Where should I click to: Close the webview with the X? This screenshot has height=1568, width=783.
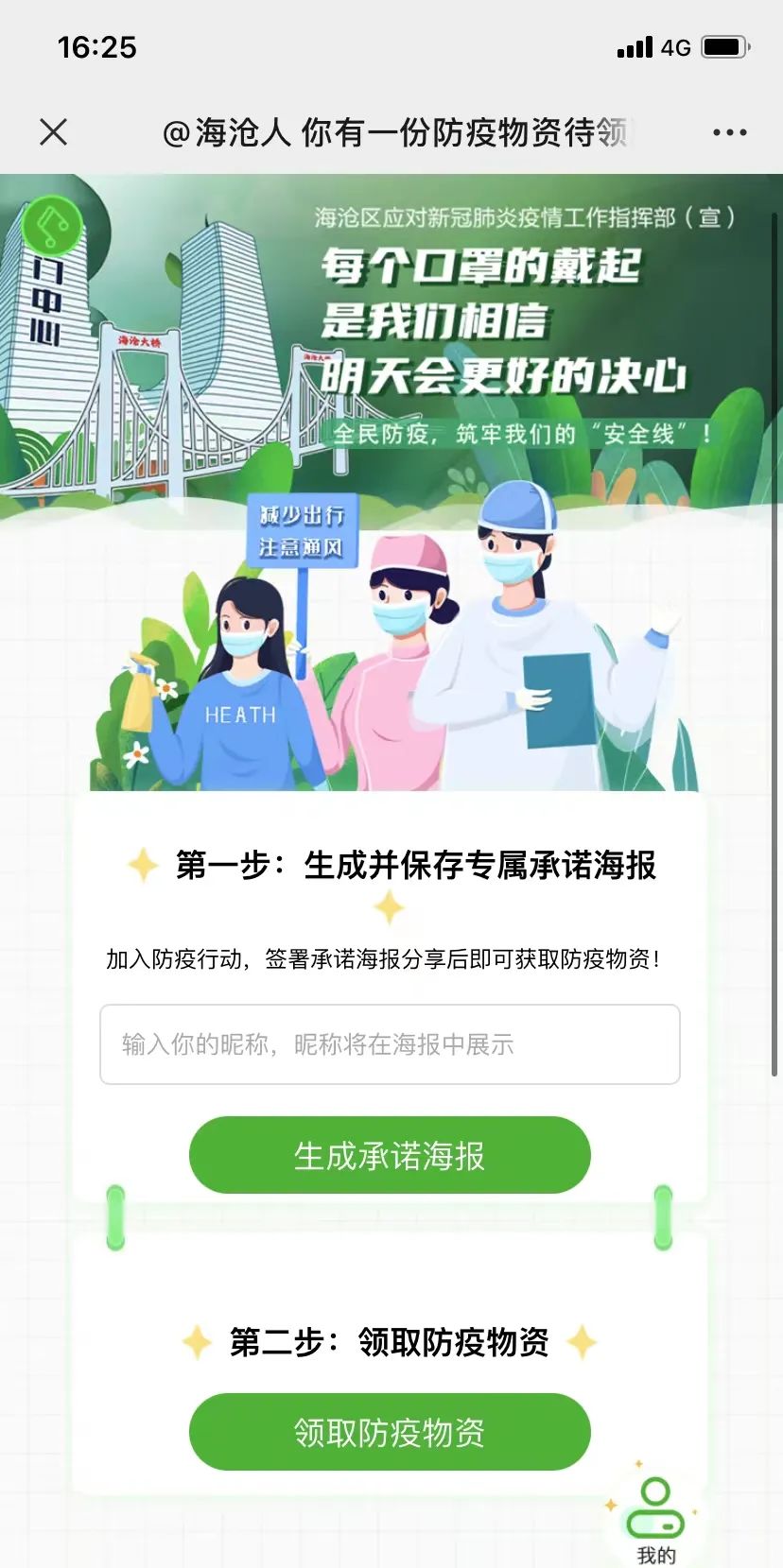coord(54,132)
